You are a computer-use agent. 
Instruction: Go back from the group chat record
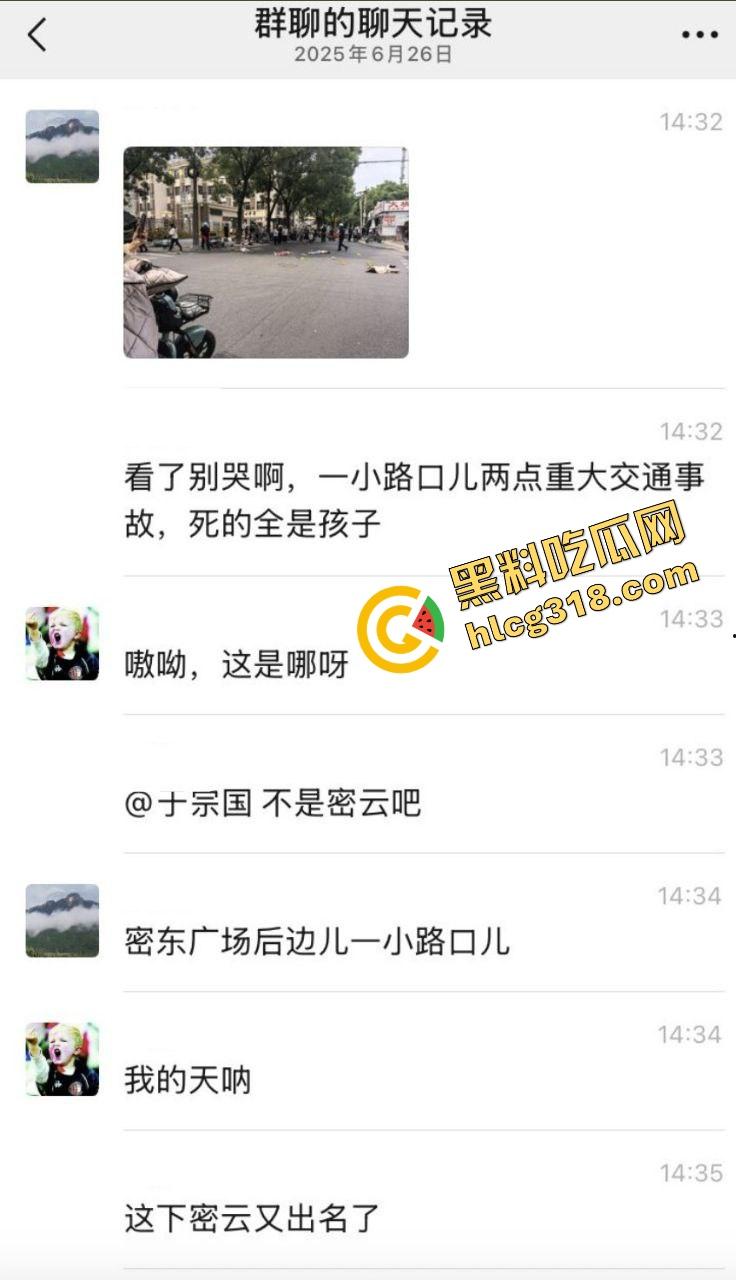coord(37,36)
